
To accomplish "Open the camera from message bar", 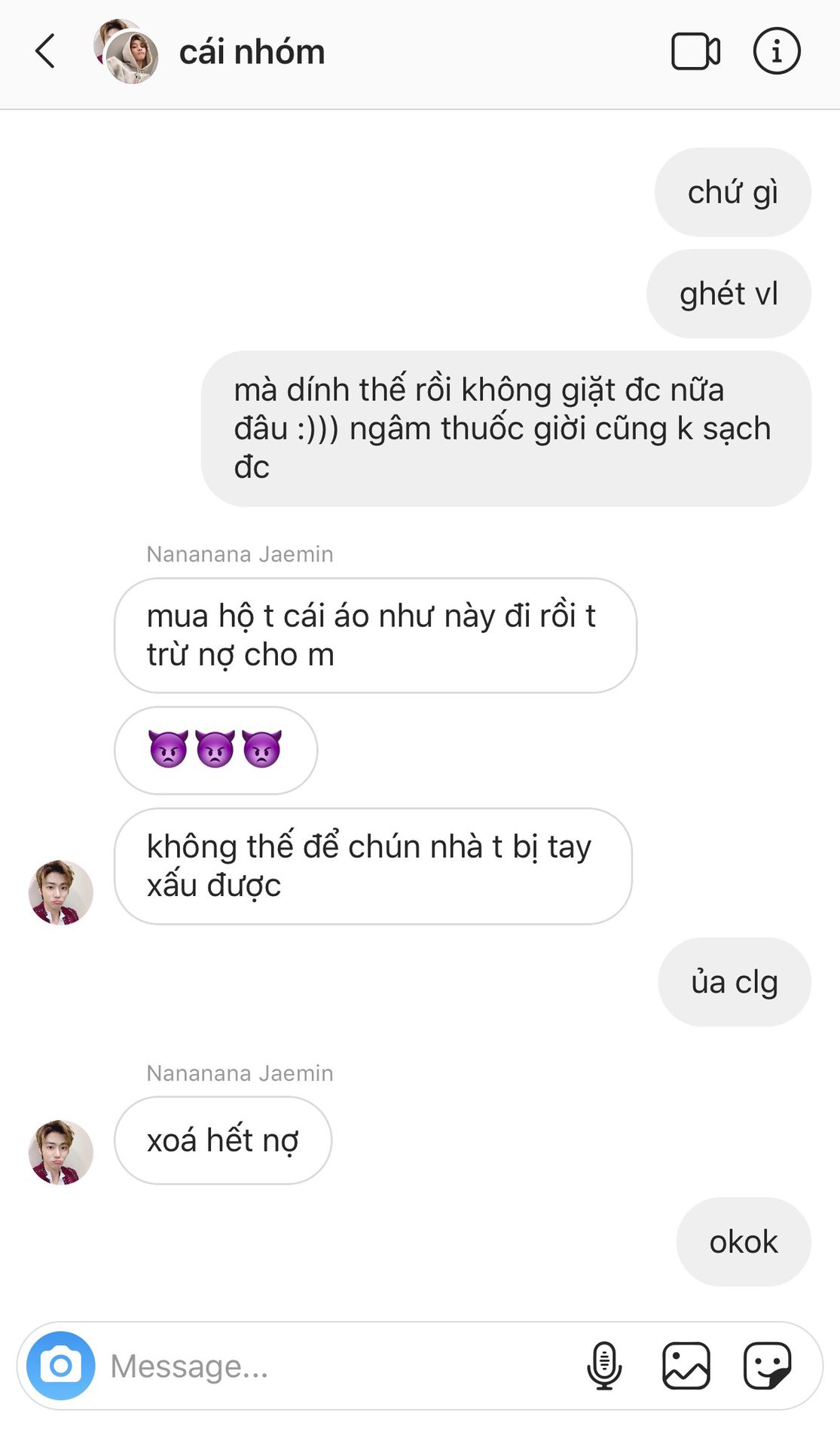I will pyautogui.click(x=61, y=1366).
